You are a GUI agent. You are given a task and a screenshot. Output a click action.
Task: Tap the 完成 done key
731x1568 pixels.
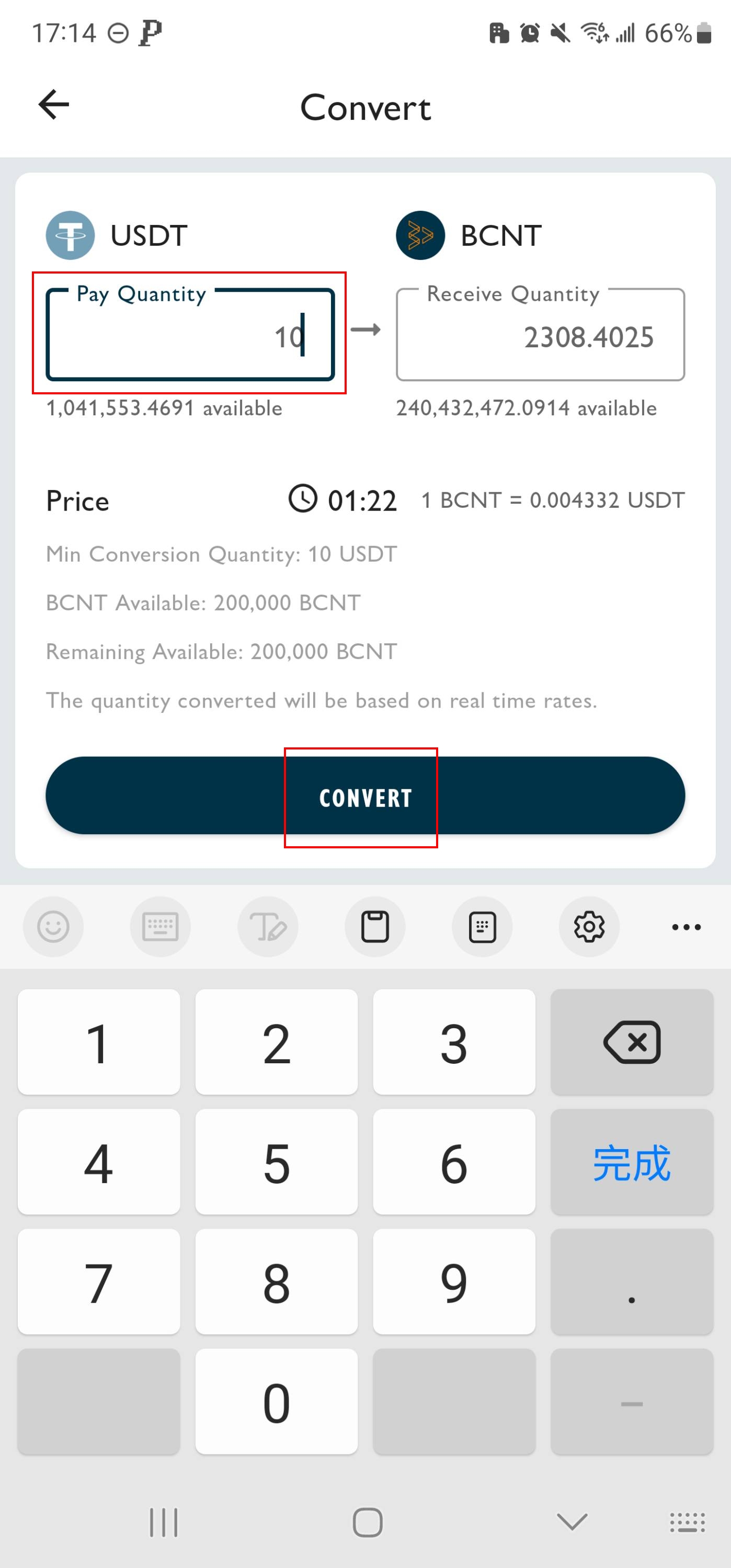[x=632, y=1162]
